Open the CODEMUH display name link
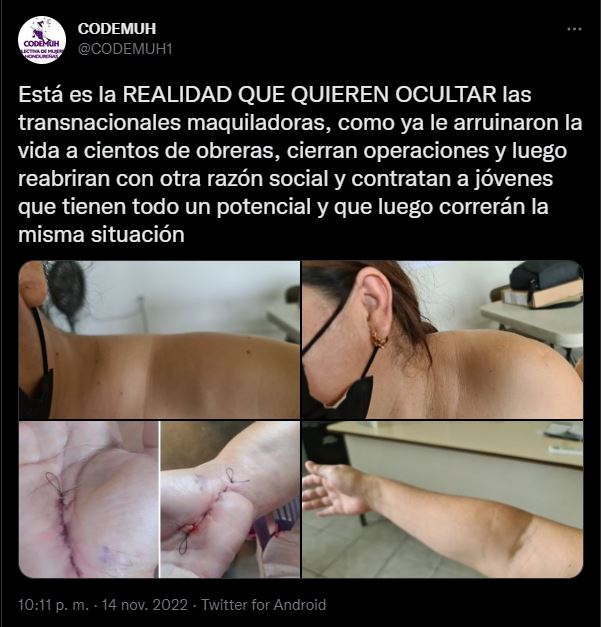 116,28
